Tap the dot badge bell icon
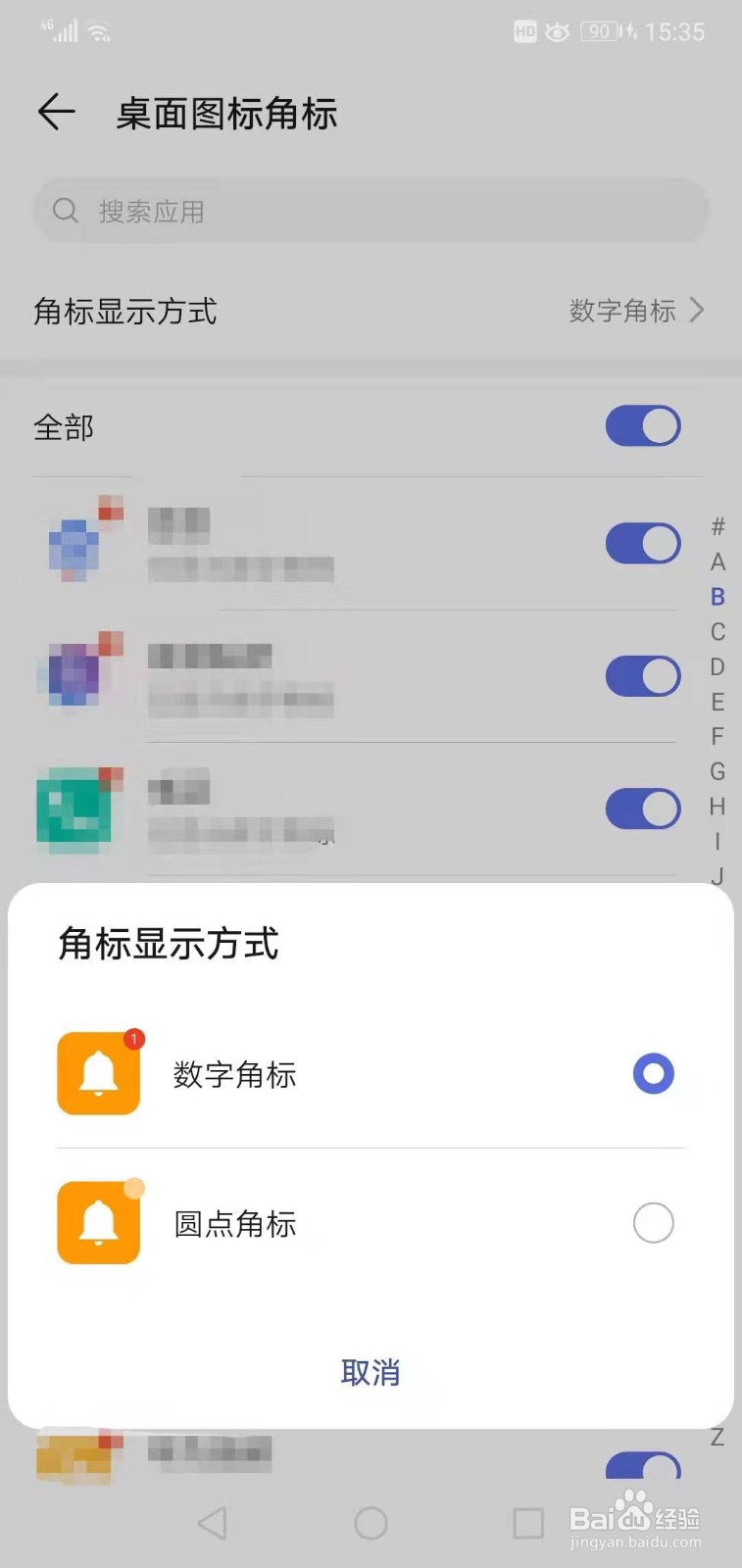Image resolution: width=742 pixels, height=1568 pixels. (98, 1223)
